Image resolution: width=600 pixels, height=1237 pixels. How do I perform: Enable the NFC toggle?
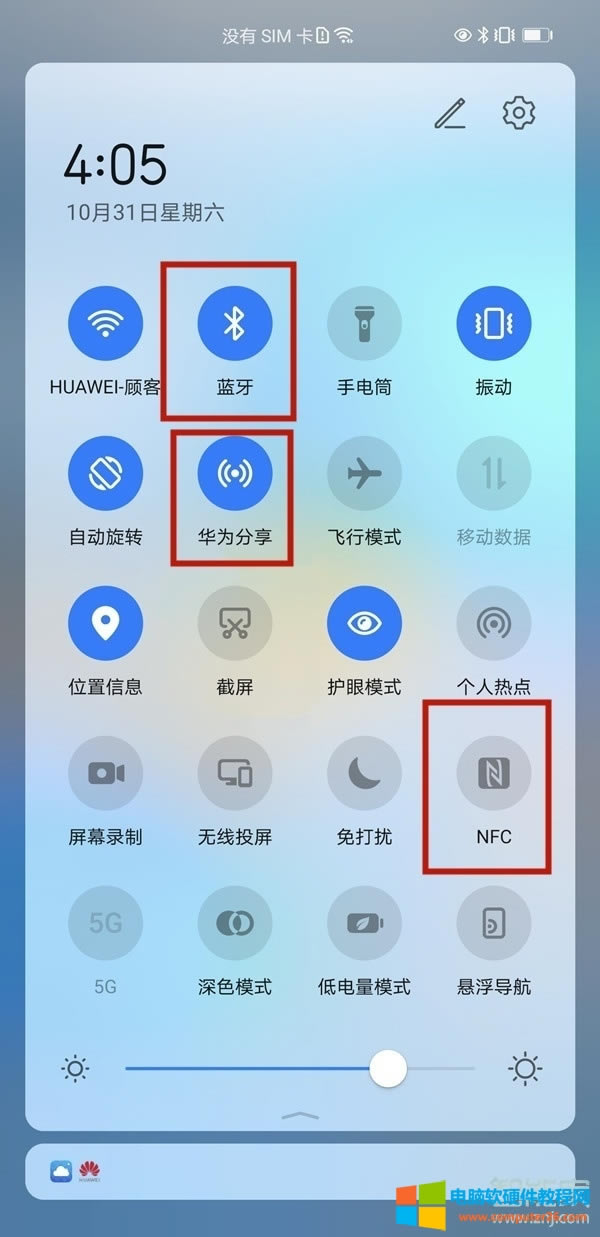[494, 773]
